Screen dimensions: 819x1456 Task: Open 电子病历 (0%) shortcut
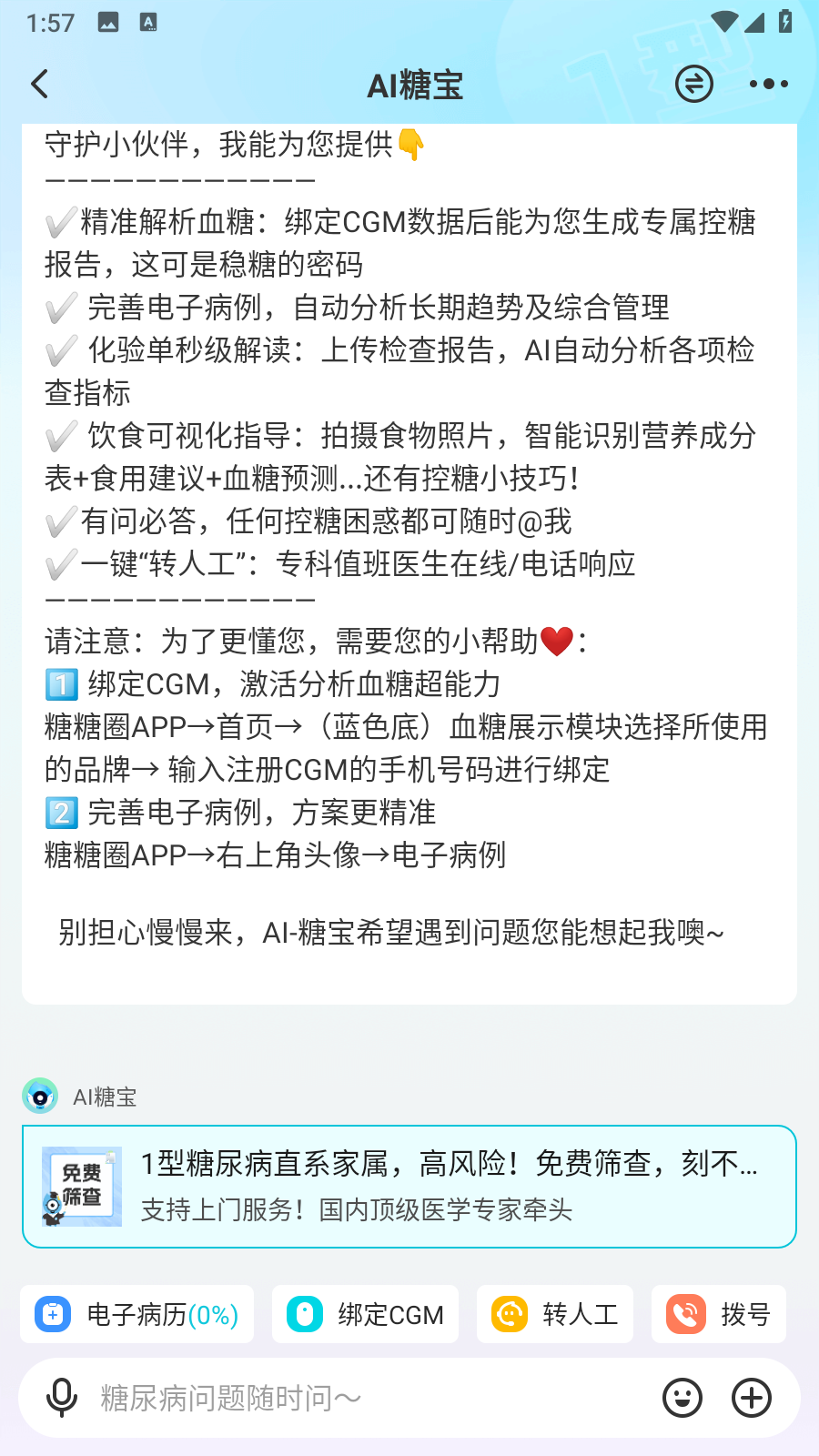(137, 1314)
